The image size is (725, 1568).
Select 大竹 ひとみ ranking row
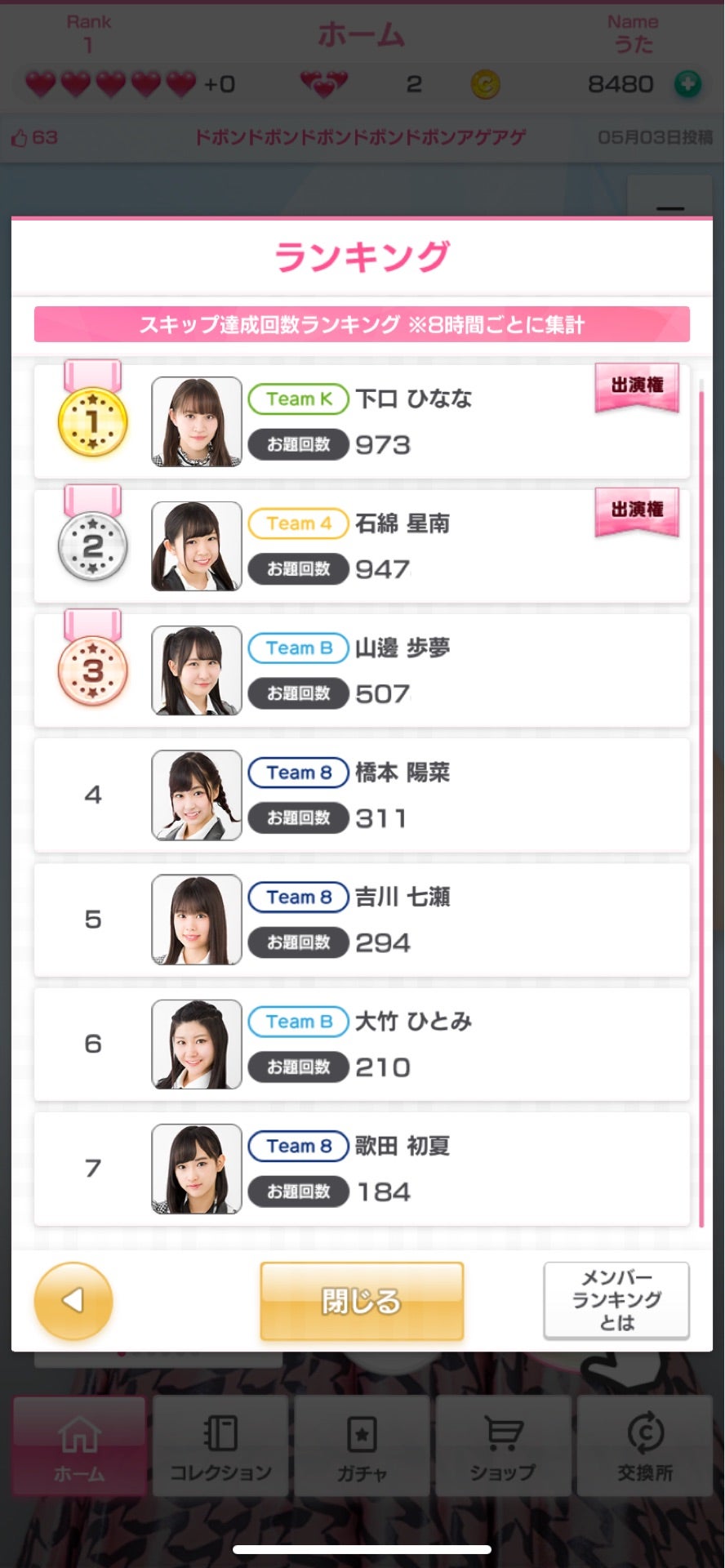tap(362, 1045)
